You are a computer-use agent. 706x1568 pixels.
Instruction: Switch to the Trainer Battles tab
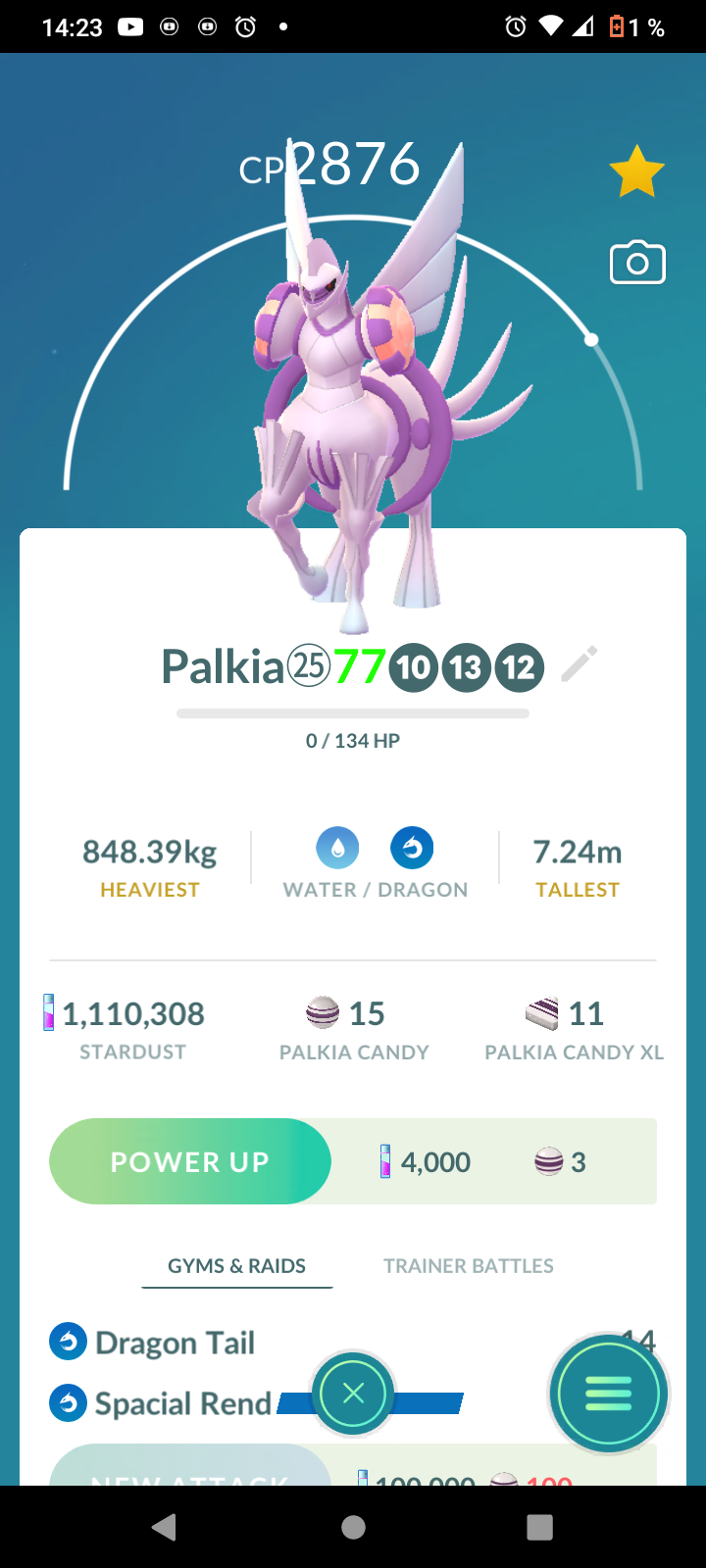468,1265
